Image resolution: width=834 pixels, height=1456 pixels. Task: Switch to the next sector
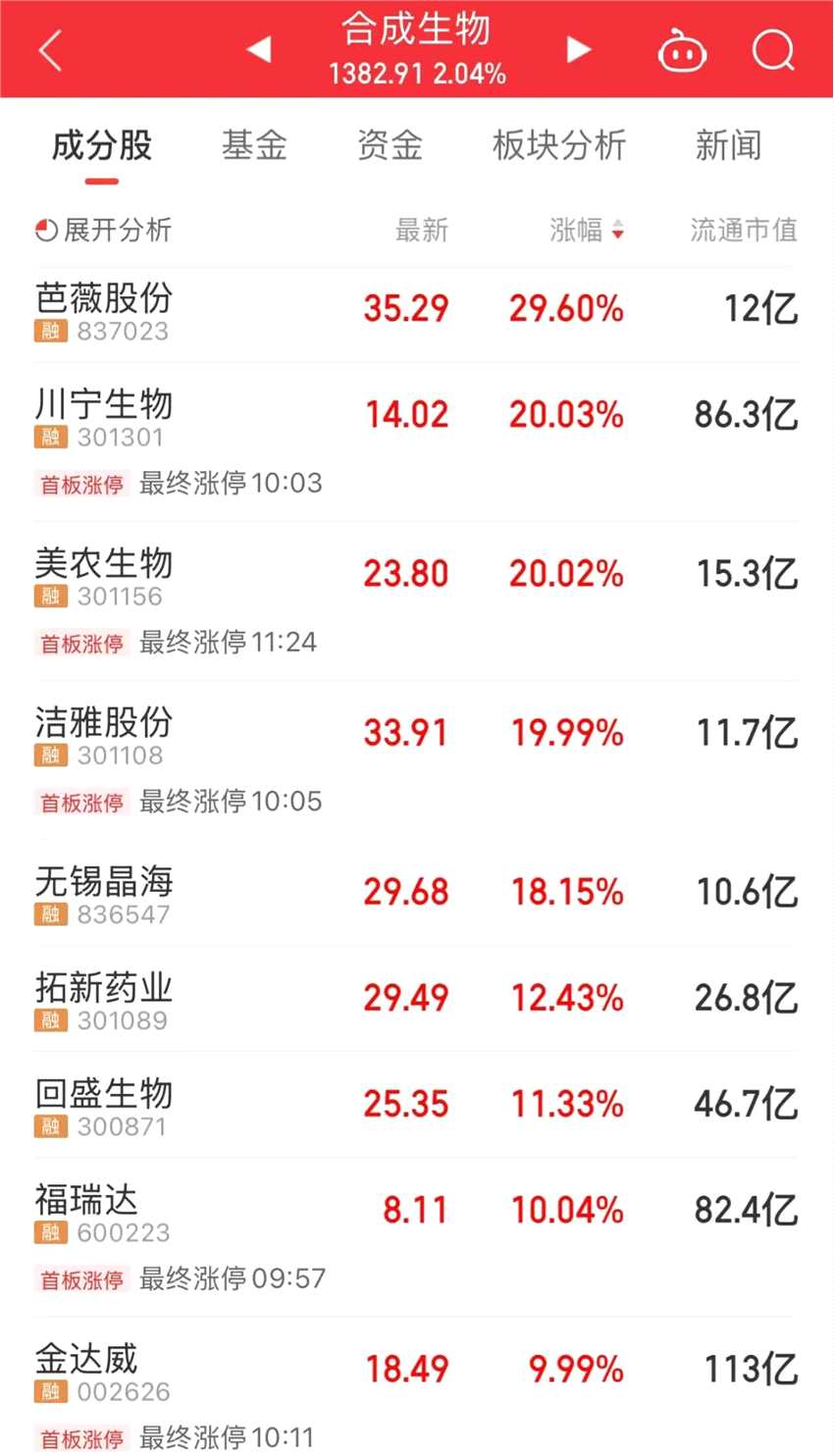[579, 49]
